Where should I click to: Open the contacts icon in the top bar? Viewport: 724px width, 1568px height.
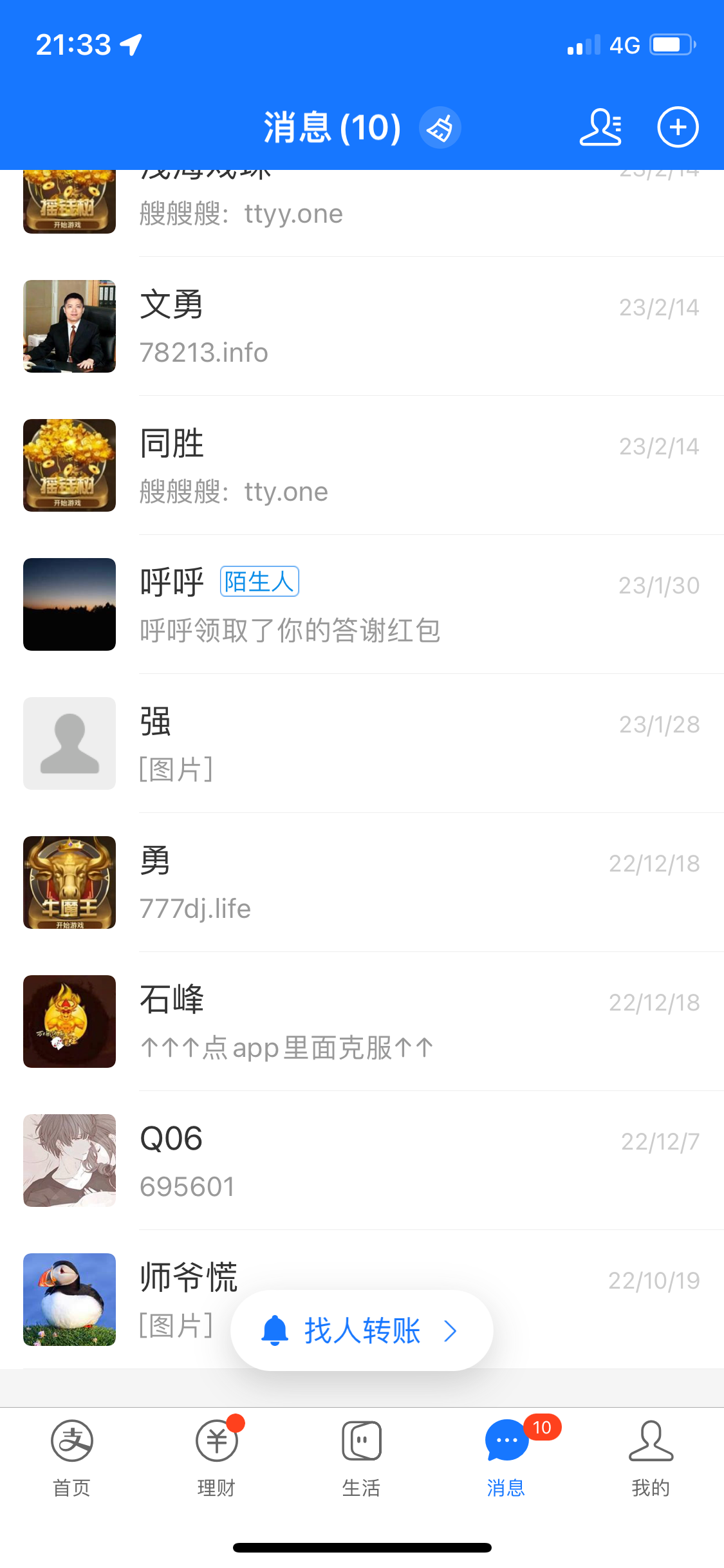[x=601, y=127]
